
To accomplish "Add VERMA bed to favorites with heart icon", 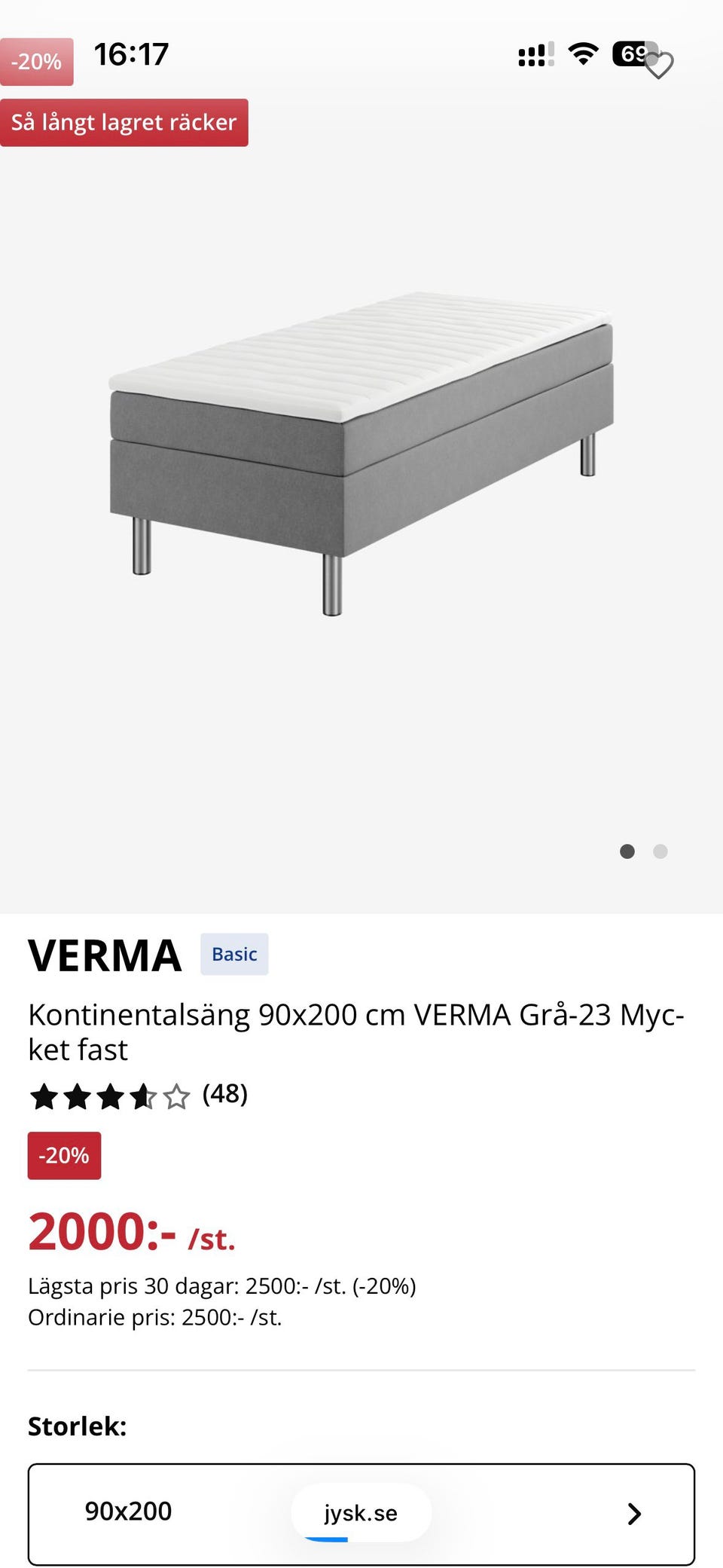I will (x=659, y=66).
